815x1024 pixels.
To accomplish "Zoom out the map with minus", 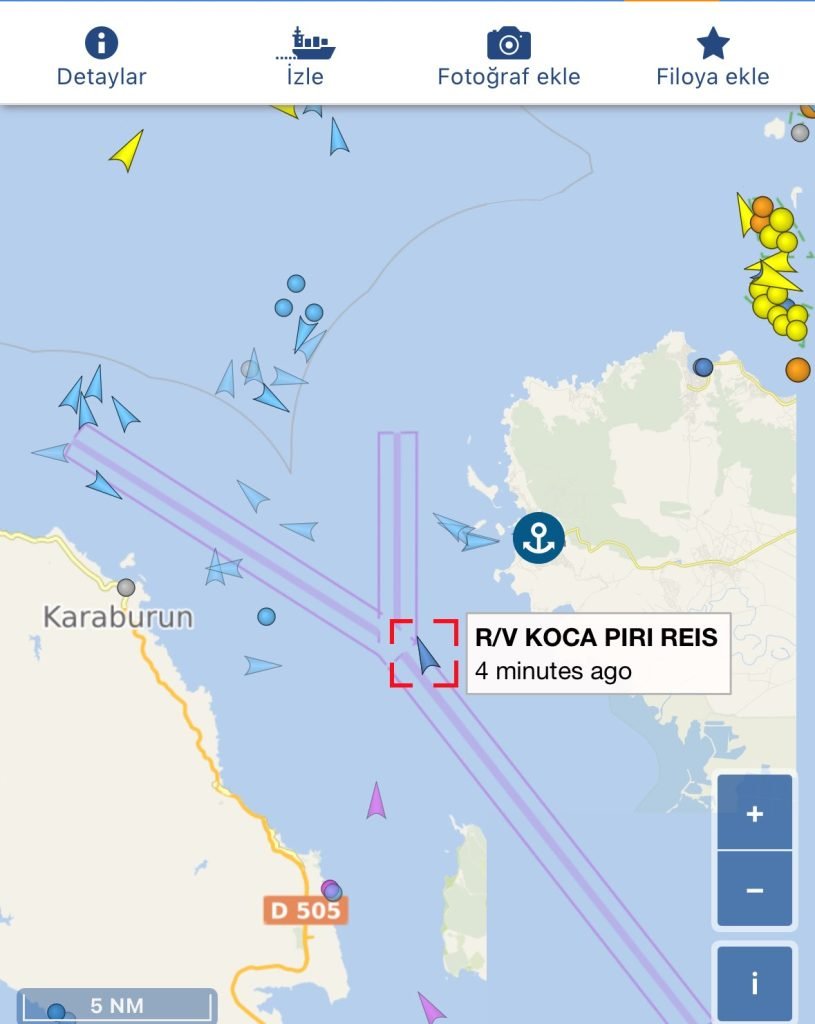I will point(754,889).
